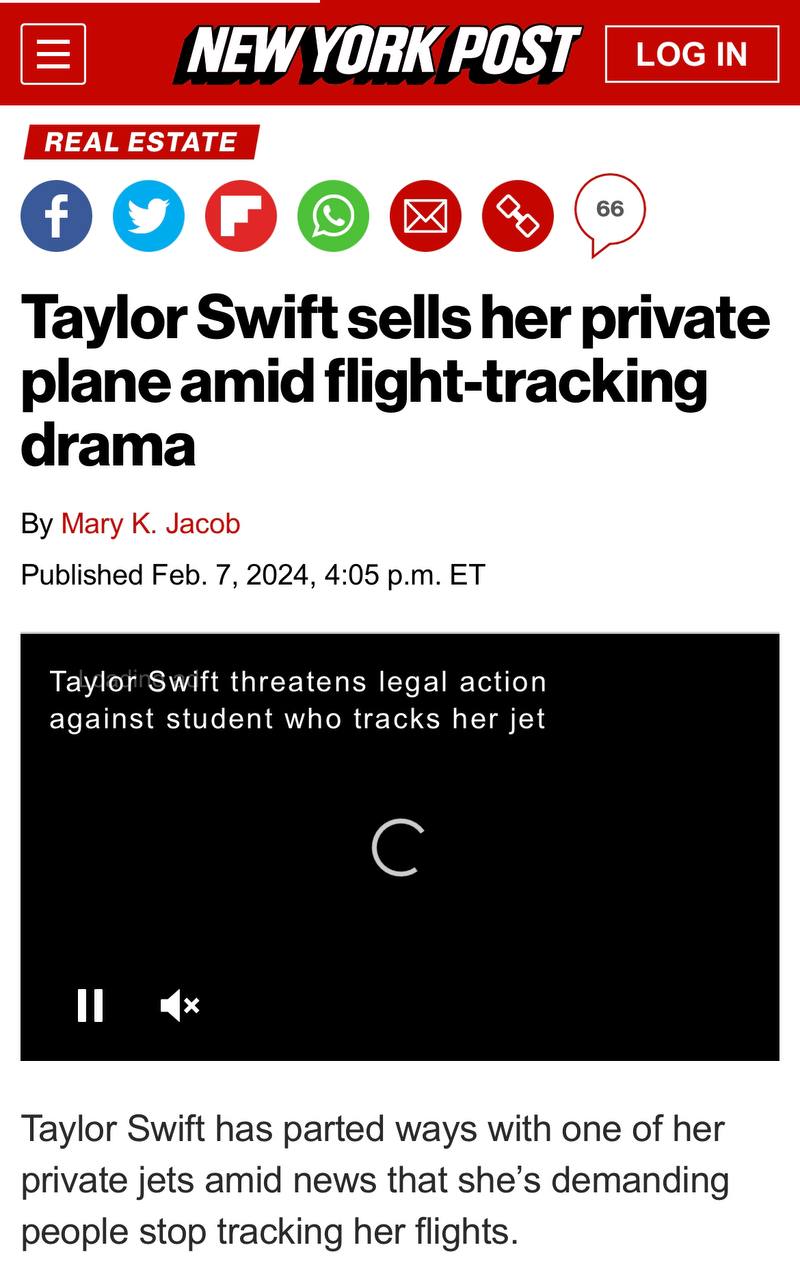Share the article on Twitter
800x1280 pixels.
pyautogui.click(x=149, y=216)
